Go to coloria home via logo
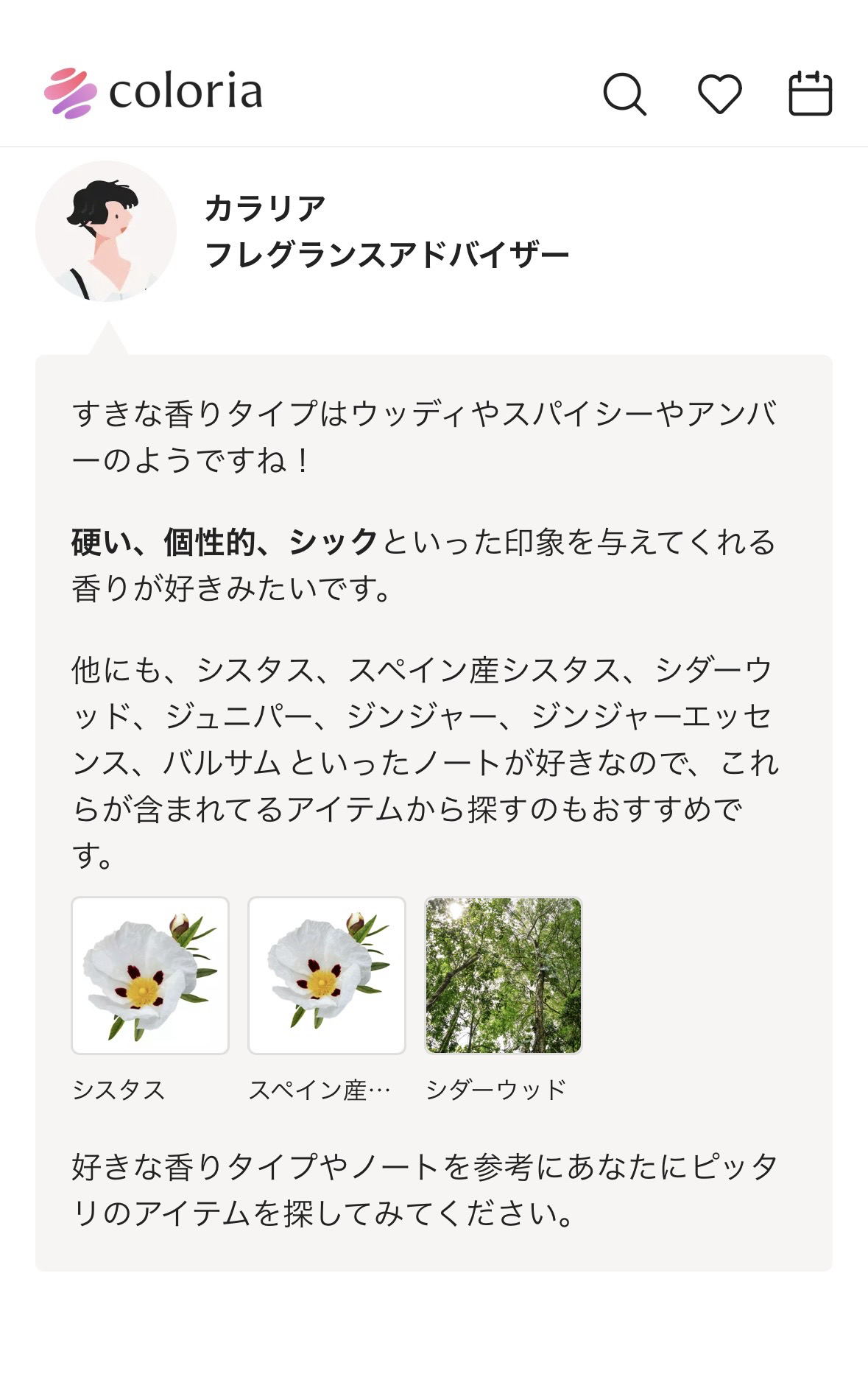This screenshot has height=1396, width=868. click(153, 92)
